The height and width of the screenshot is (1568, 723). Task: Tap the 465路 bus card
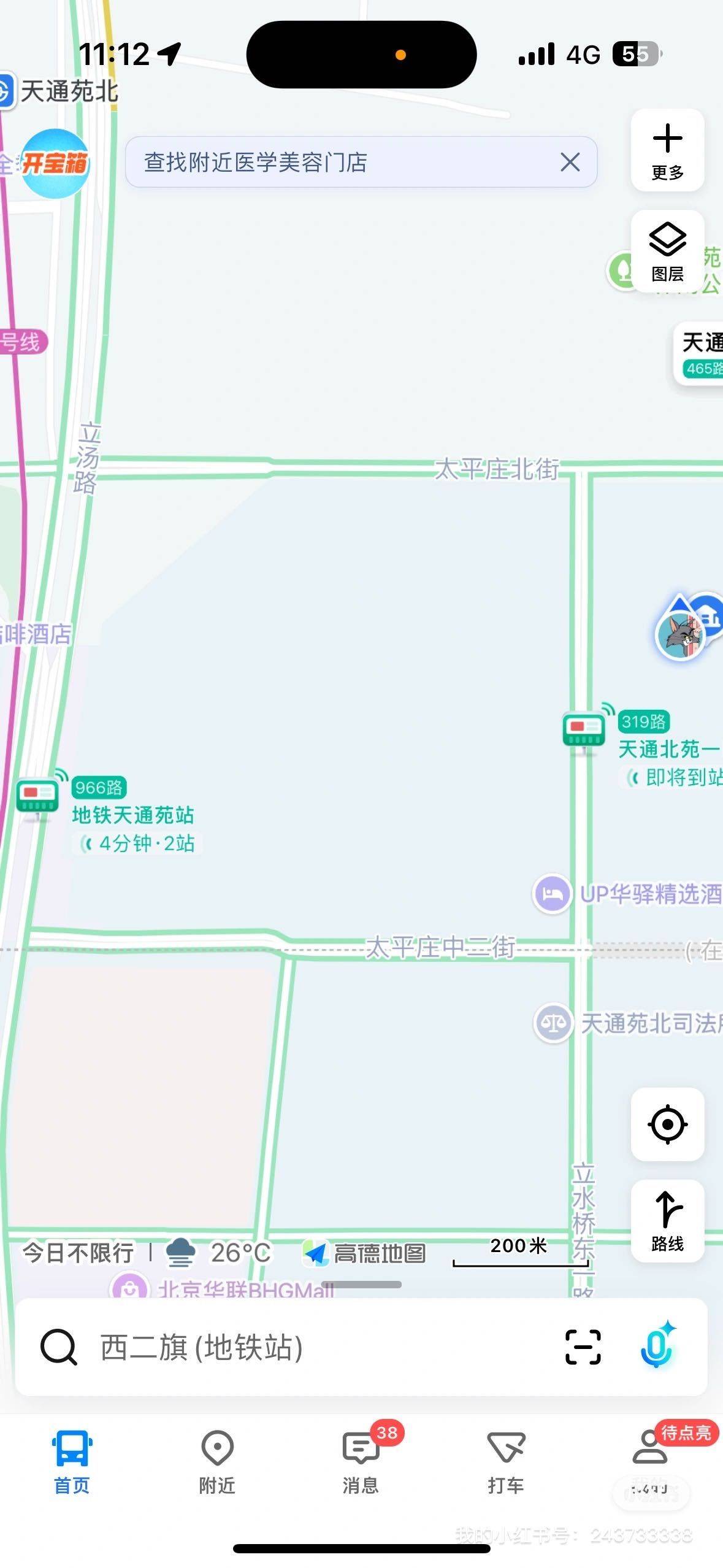(x=699, y=355)
